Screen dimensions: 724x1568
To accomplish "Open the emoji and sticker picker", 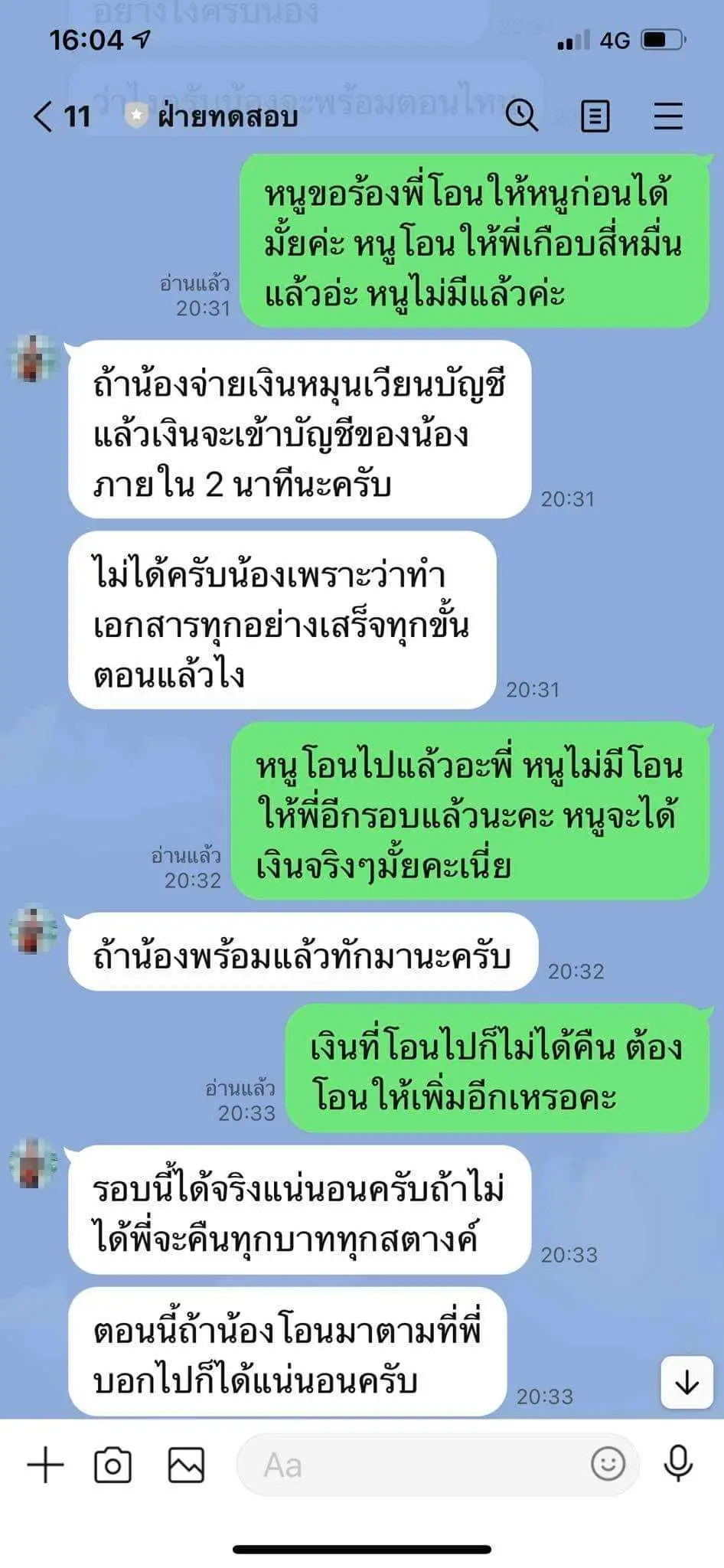I will (608, 1464).
